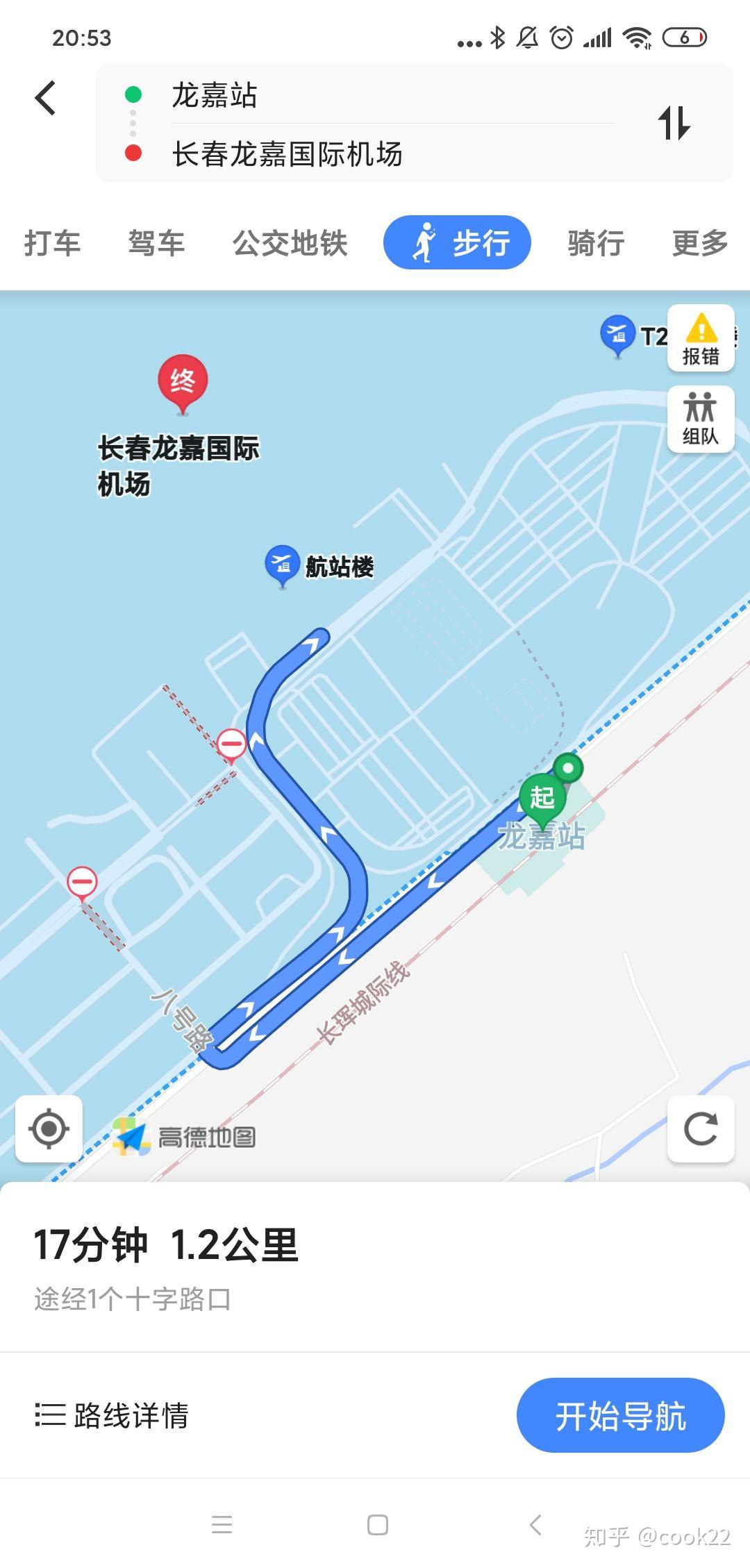
Task: Tap the 航站楼 terminal building marker
Action: point(281,562)
